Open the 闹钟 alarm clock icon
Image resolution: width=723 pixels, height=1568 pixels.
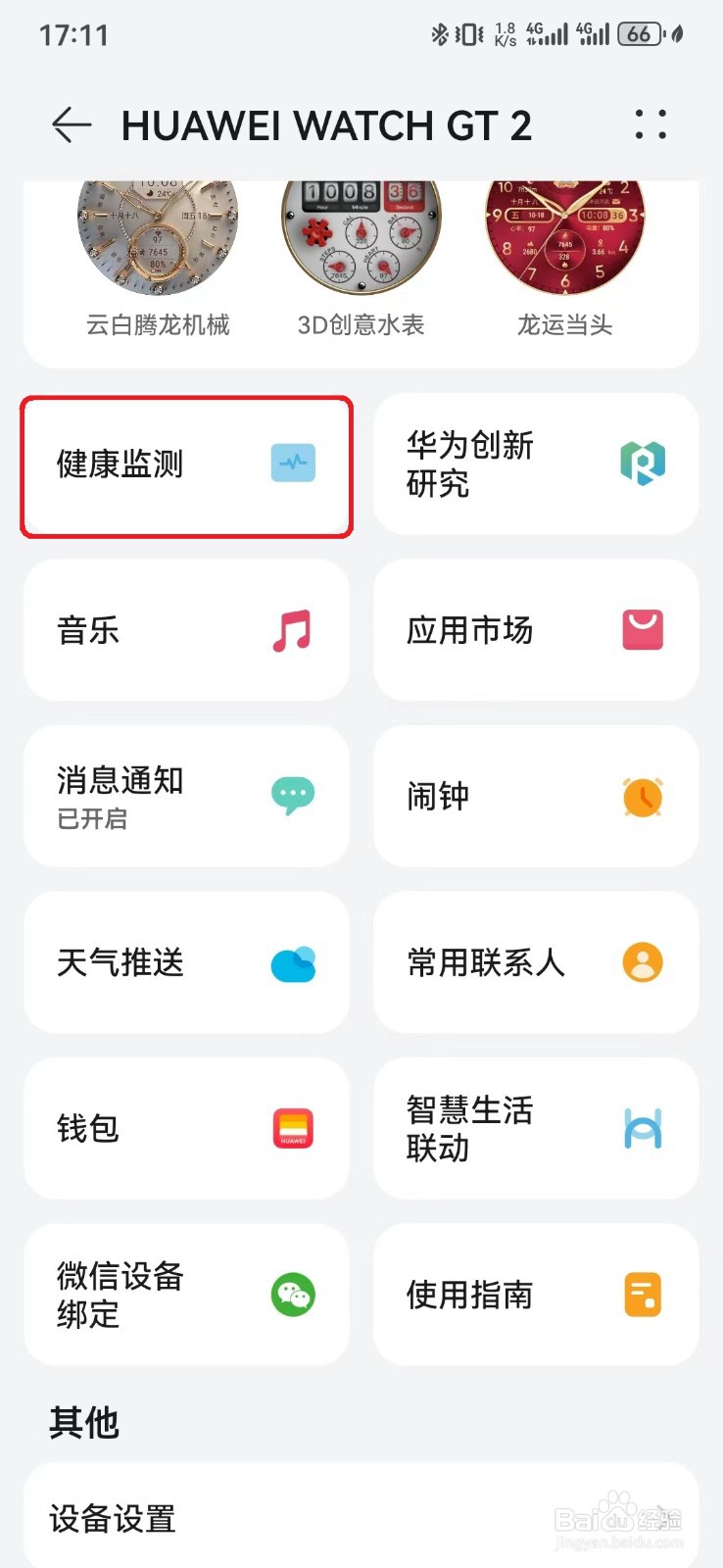pyautogui.click(x=642, y=796)
